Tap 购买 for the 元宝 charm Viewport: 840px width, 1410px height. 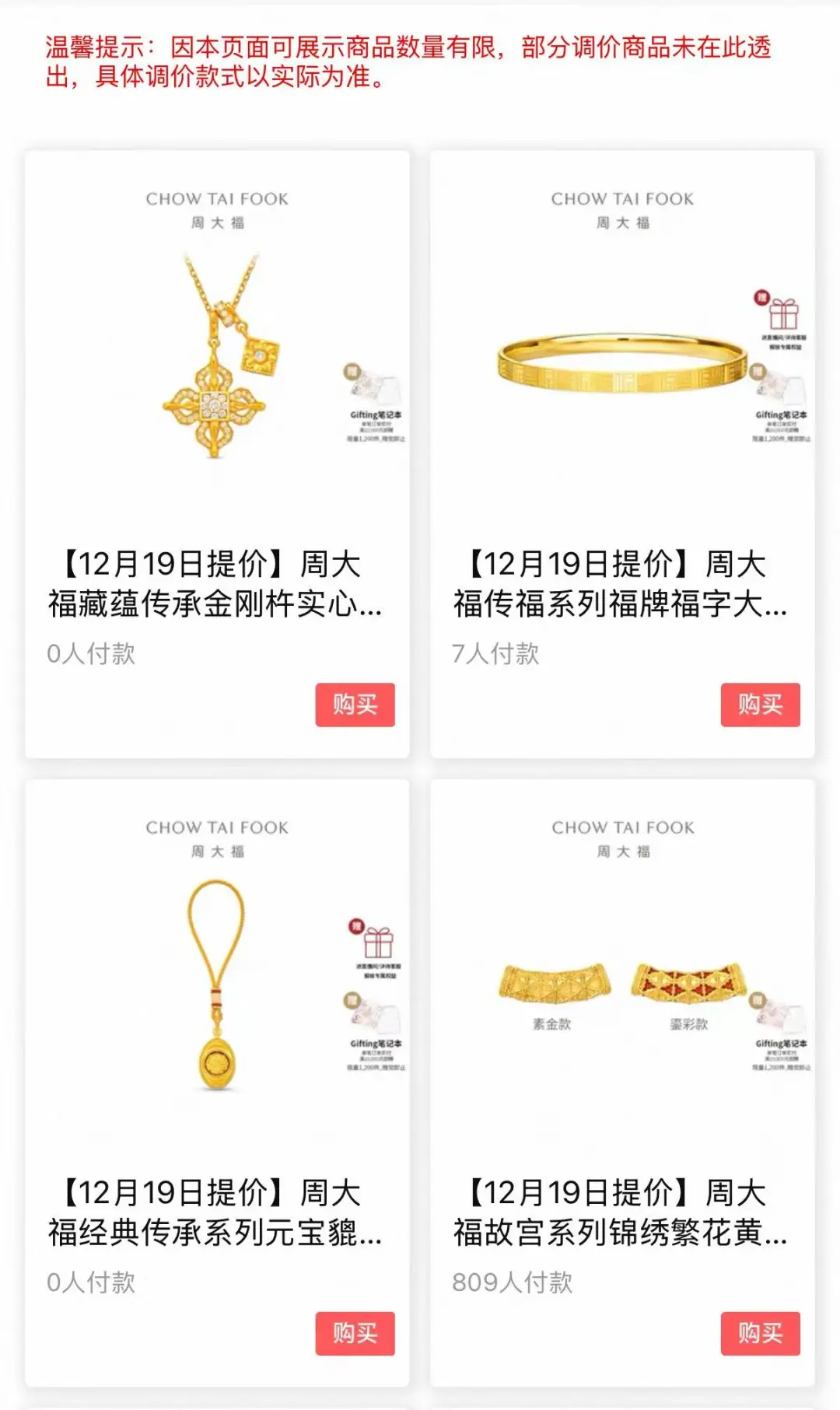coord(355,1333)
